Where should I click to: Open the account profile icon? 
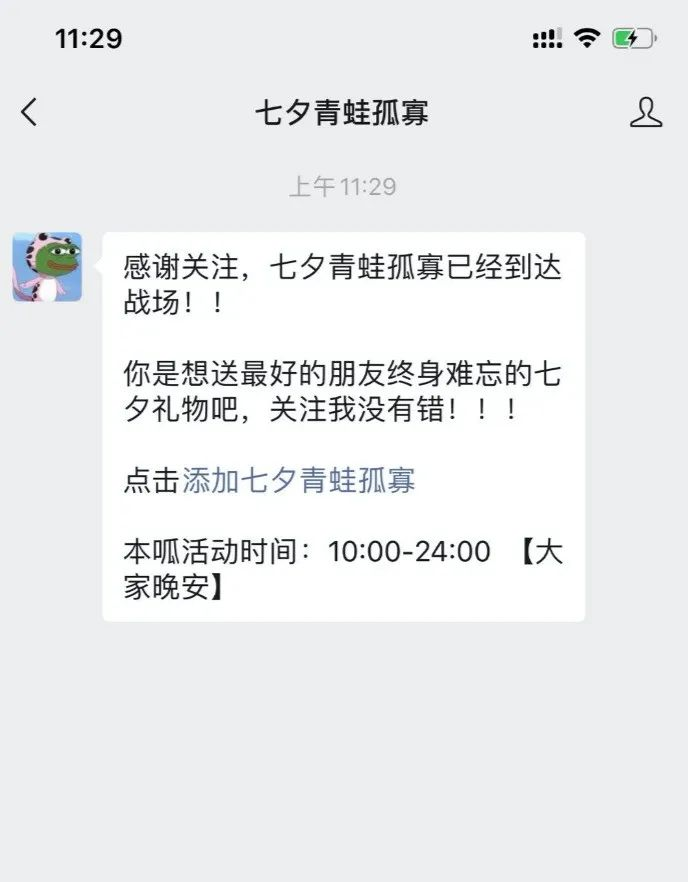tap(646, 112)
